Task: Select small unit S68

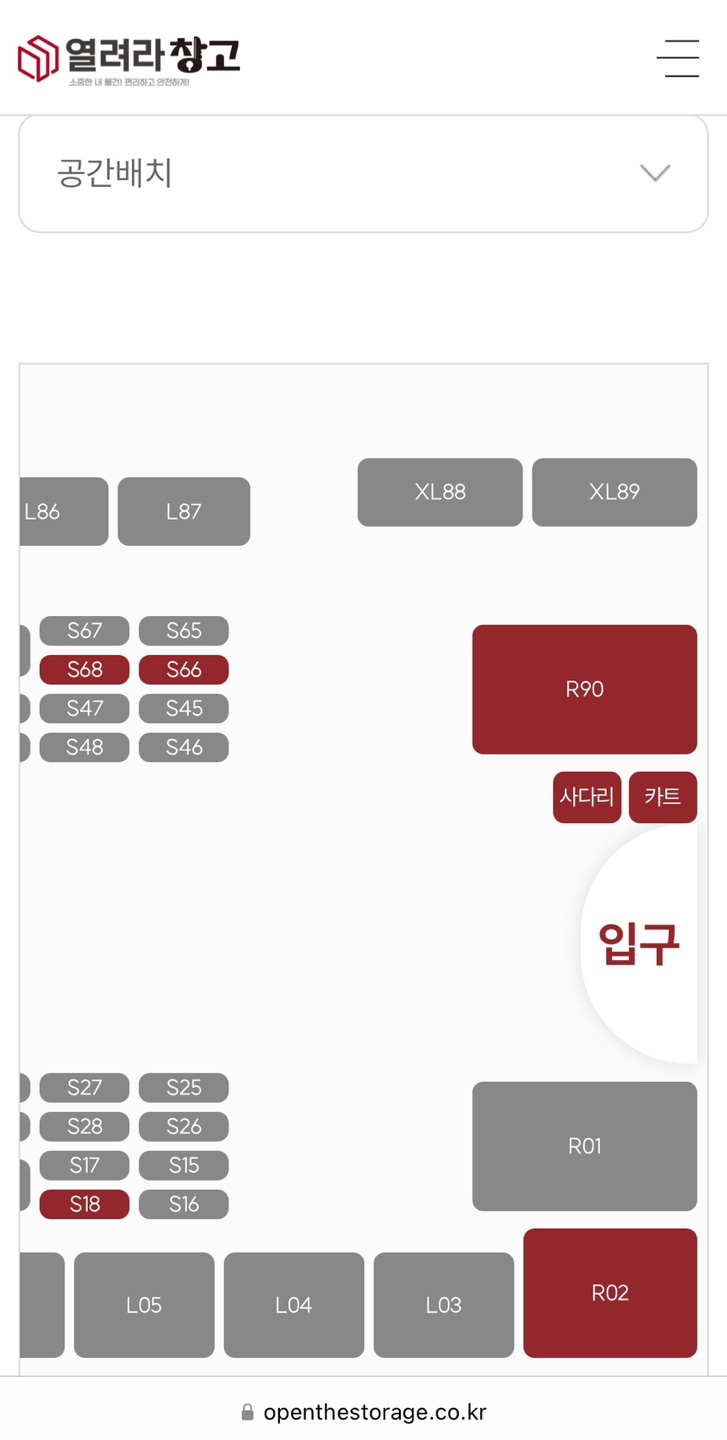Action: (x=85, y=670)
